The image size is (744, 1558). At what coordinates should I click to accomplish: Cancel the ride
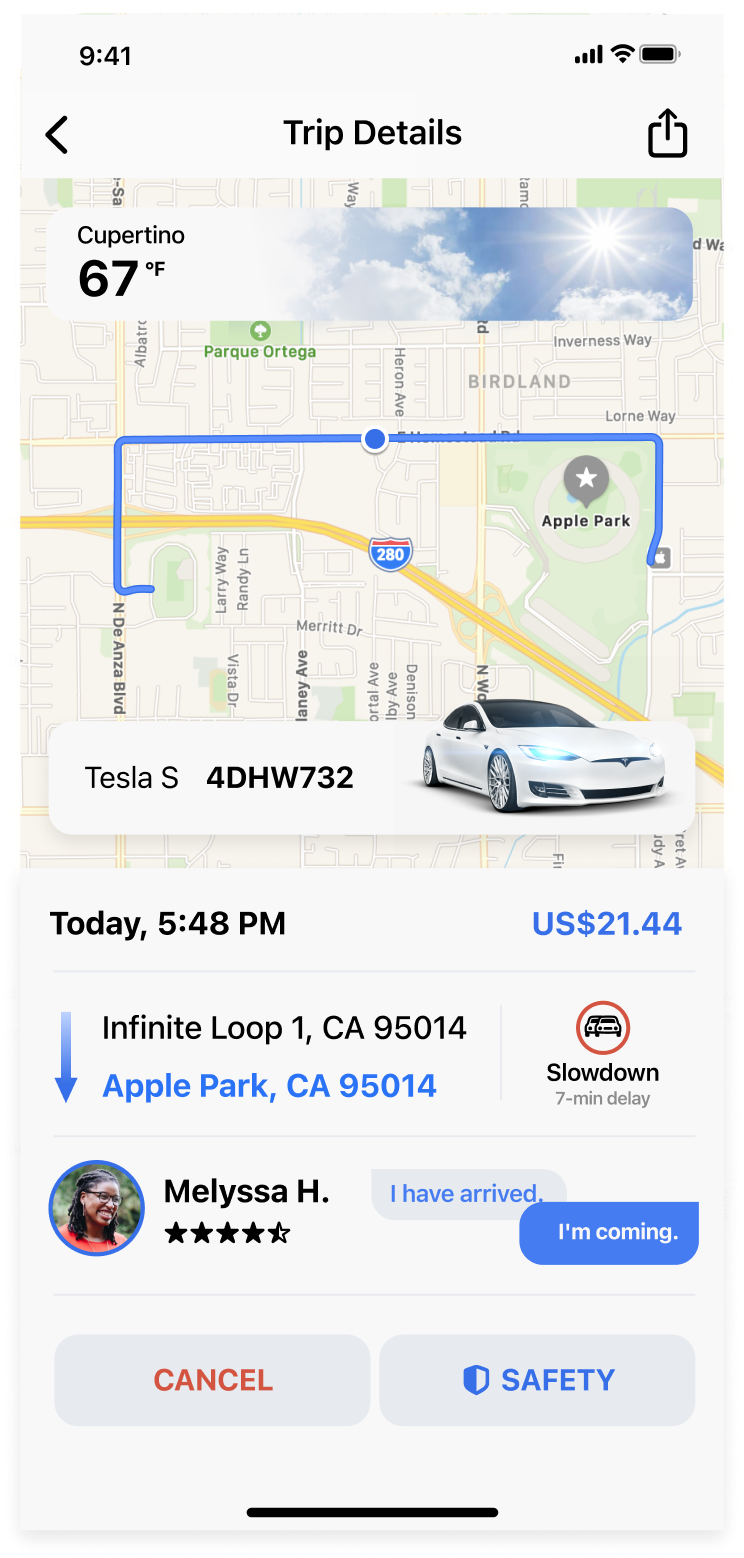pos(212,1380)
